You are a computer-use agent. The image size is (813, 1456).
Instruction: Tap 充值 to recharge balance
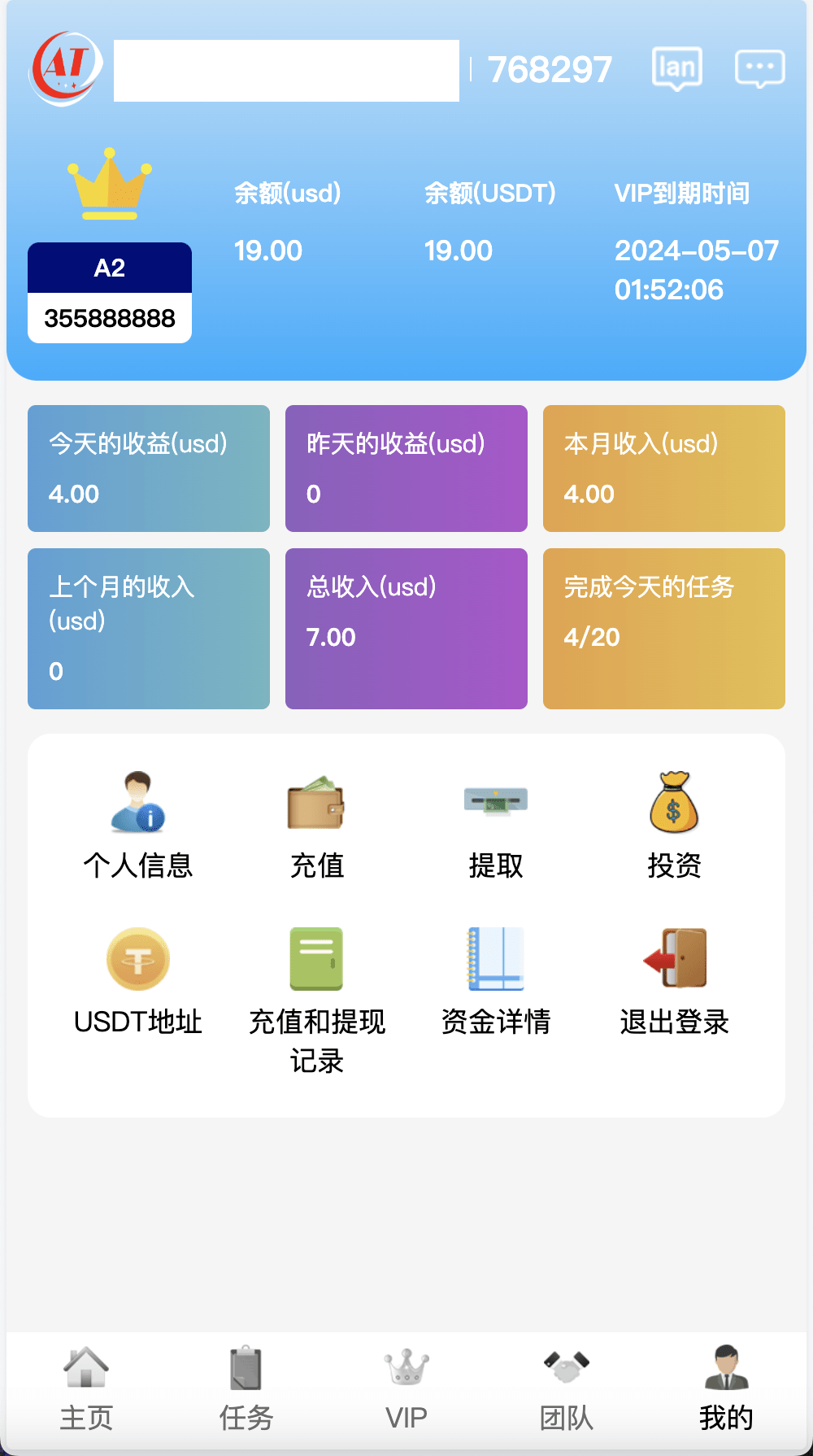[x=316, y=824]
